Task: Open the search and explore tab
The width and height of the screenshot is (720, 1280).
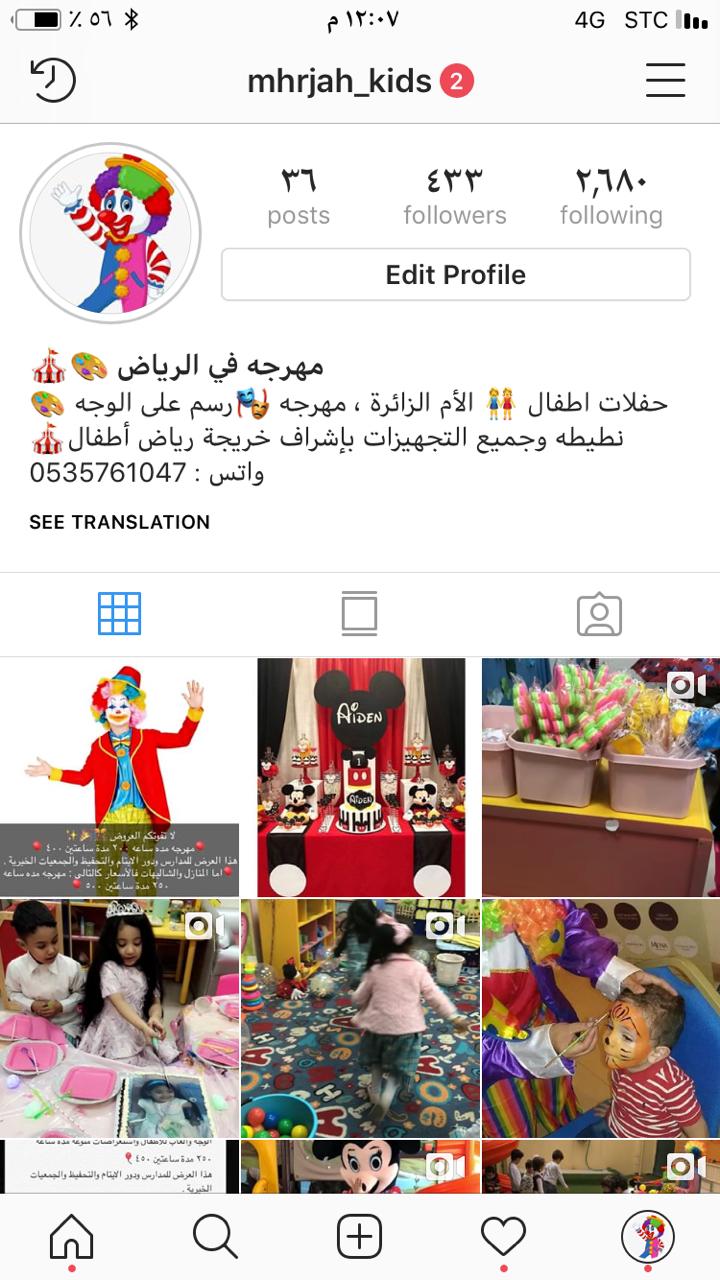Action: pos(215,1238)
